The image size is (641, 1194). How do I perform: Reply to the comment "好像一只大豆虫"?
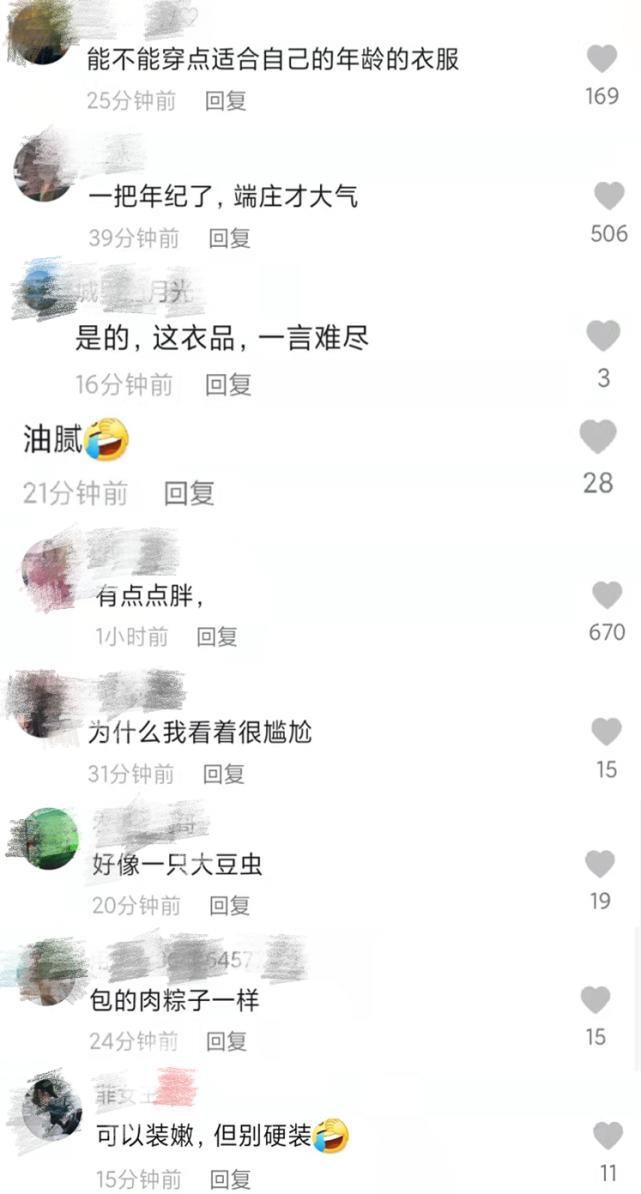tap(229, 905)
